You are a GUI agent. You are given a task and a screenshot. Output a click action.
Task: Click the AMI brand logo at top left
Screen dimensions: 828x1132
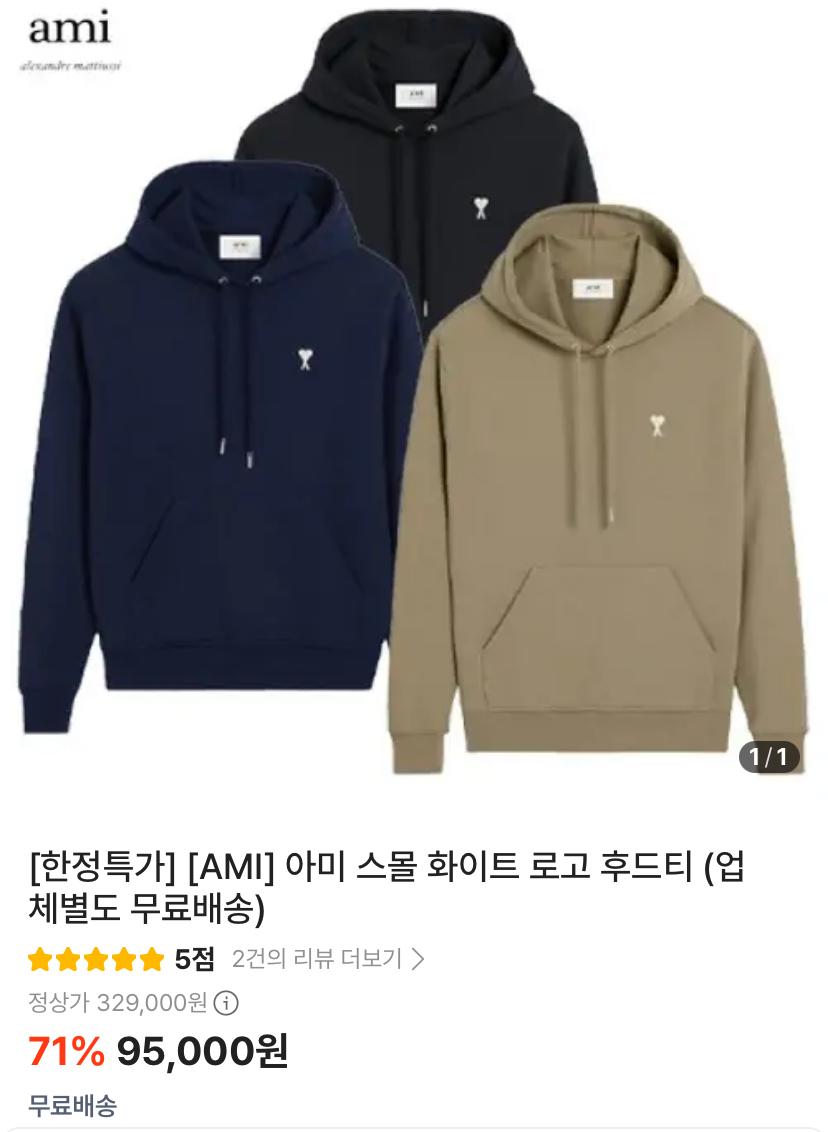tap(69, 28)
